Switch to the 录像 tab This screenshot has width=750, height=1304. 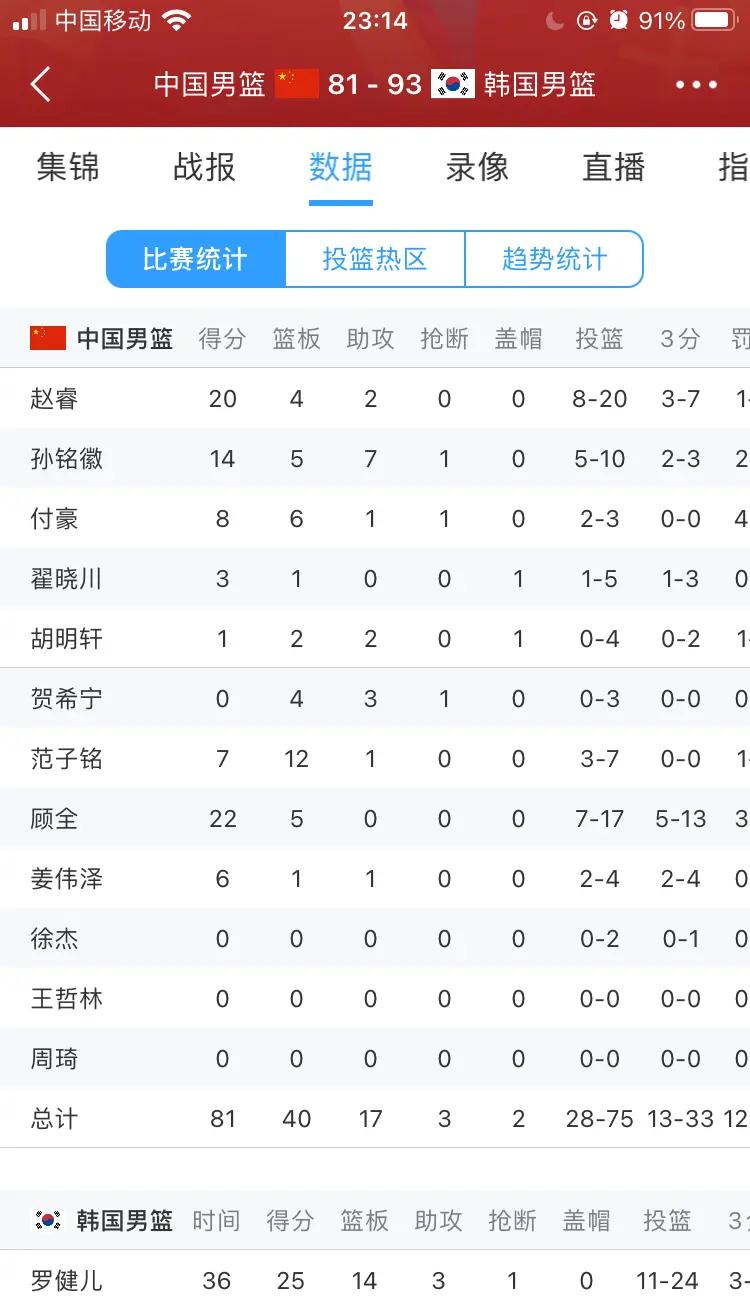477,167
